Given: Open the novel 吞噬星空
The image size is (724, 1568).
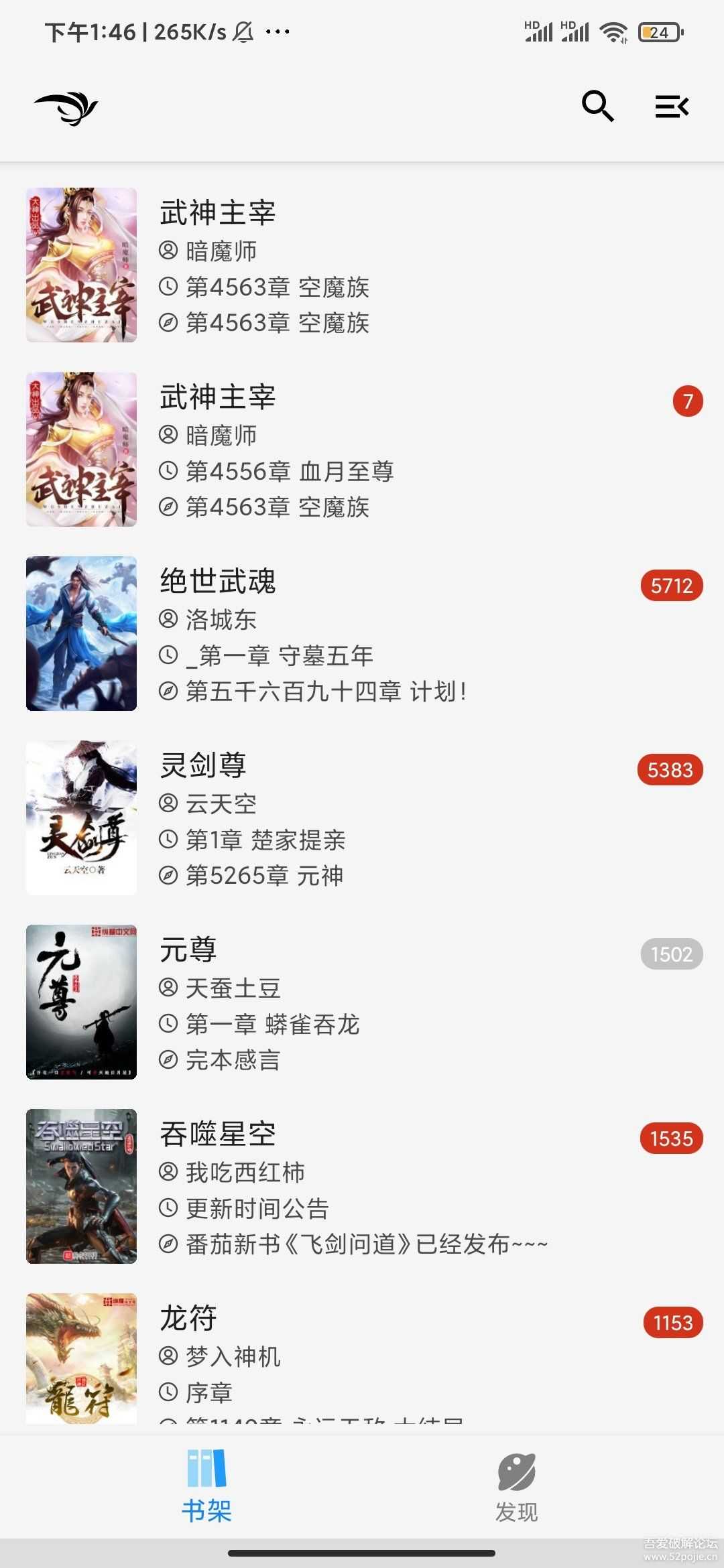Looking at the screenshot, I should coord(219,1133).
